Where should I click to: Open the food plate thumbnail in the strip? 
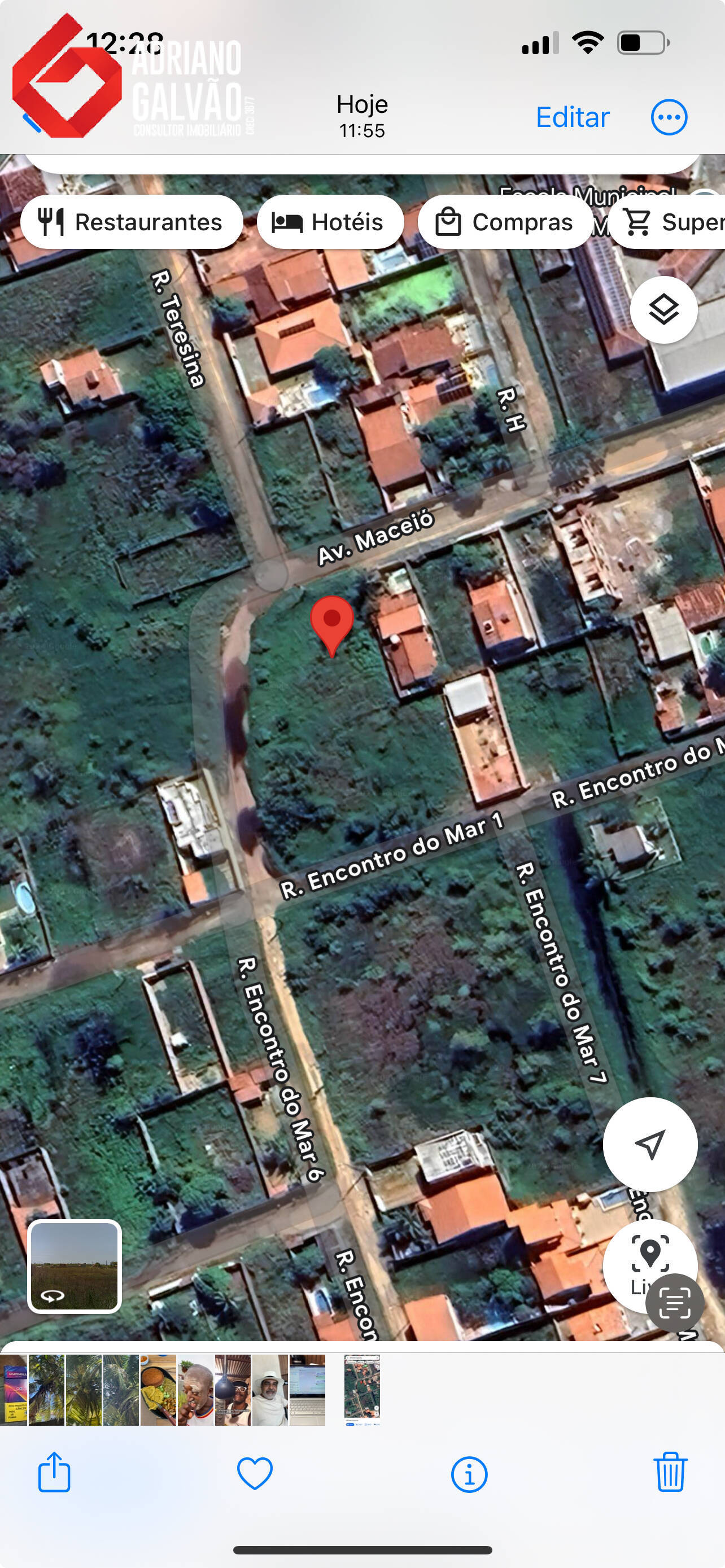158,1390
